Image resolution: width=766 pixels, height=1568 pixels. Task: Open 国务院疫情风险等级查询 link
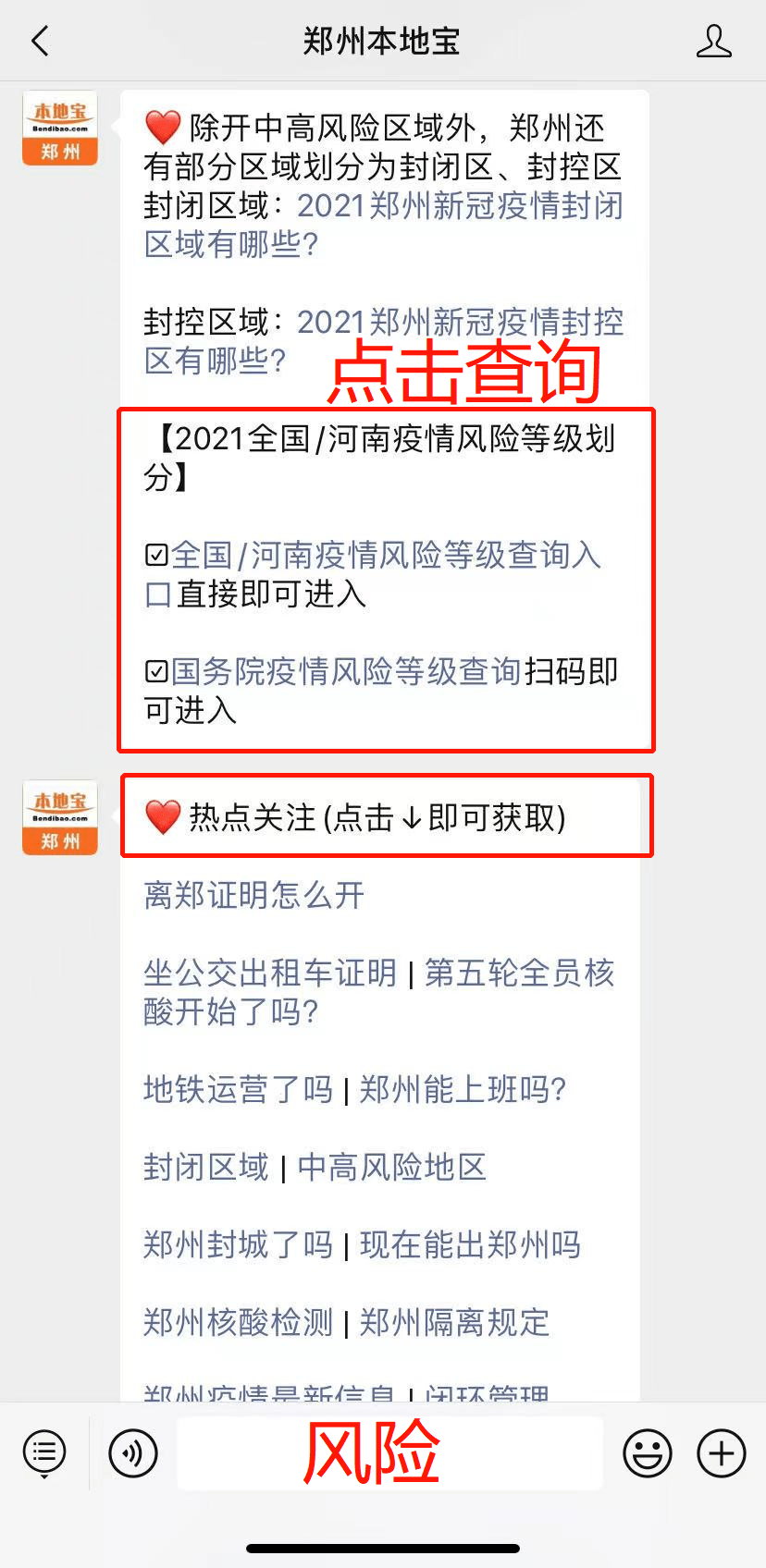click(346, 671)
